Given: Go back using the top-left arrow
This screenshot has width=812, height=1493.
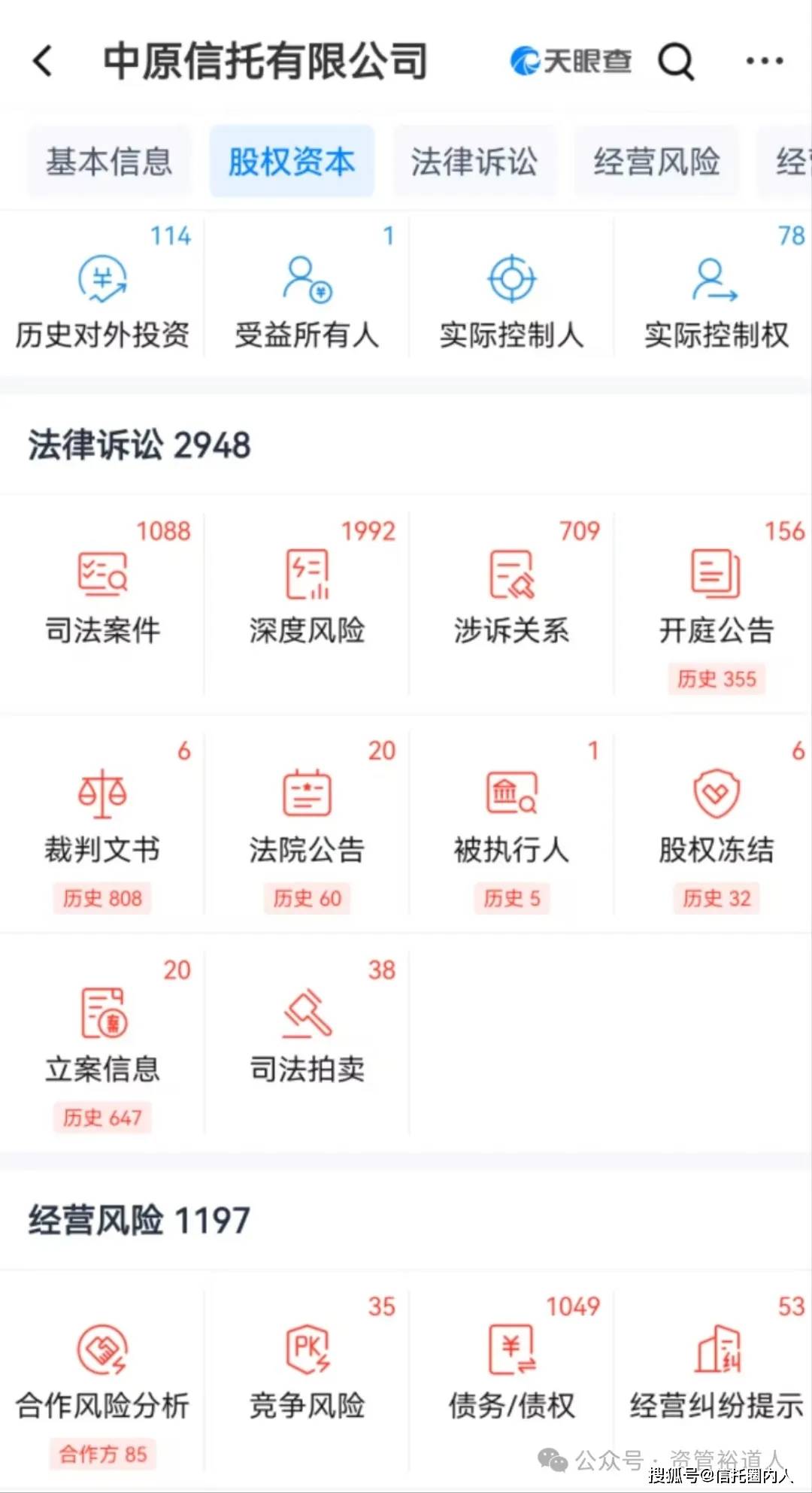Looking at the screenshot, I should pos(43,61).
